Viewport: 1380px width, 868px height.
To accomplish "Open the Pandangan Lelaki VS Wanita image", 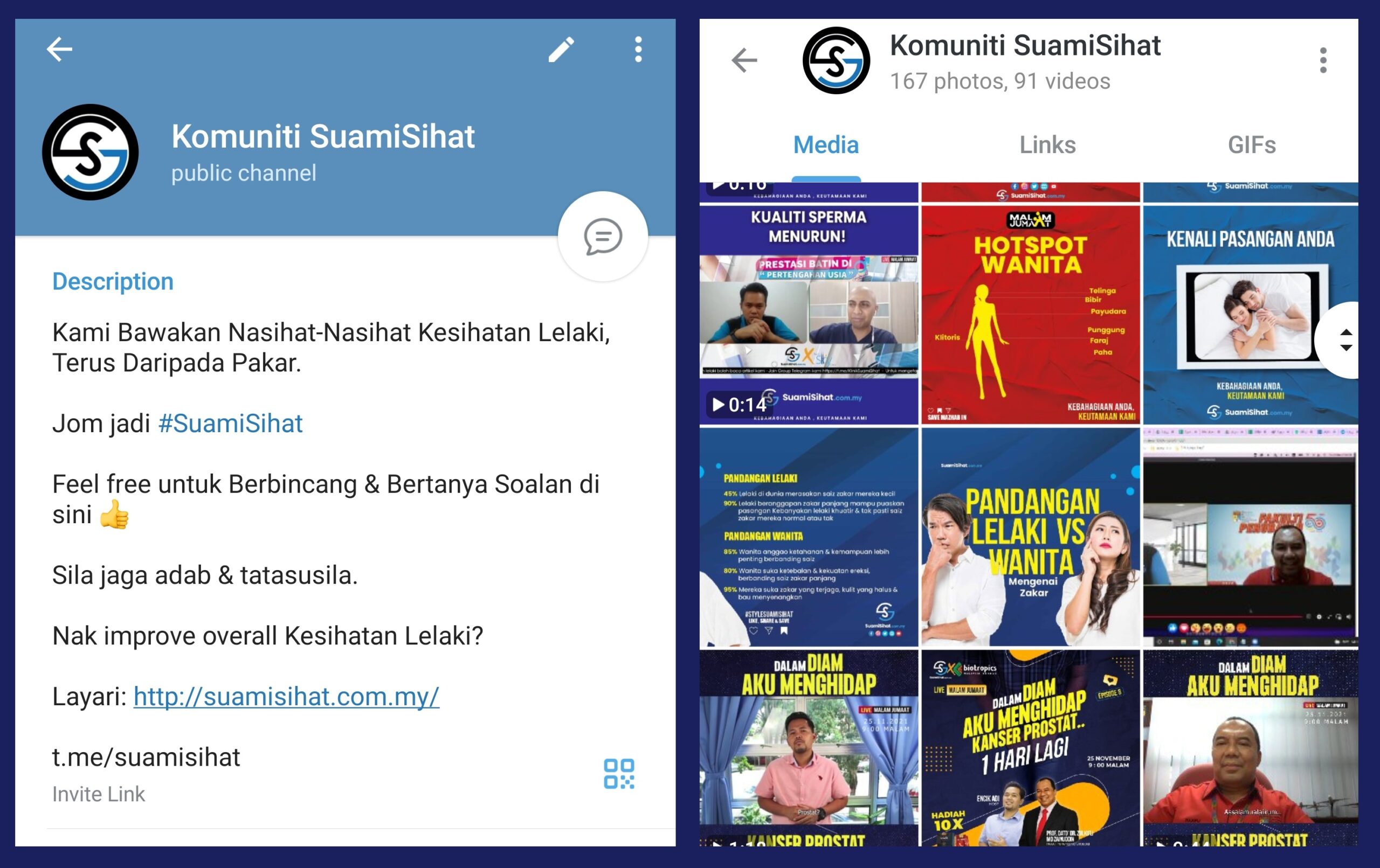I will click(x=1030, y=537).
